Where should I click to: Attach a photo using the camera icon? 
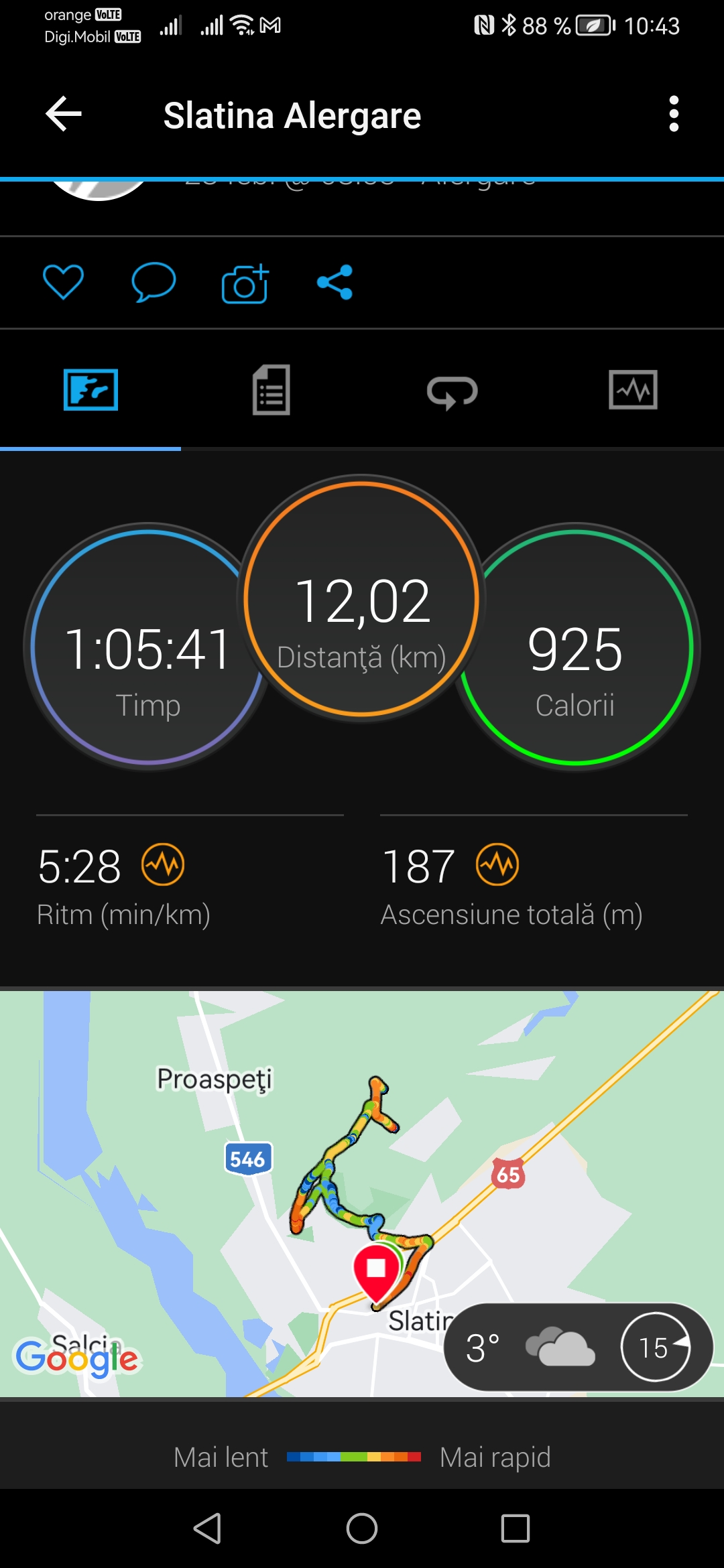pyautogui.click(x=245, y=283)
